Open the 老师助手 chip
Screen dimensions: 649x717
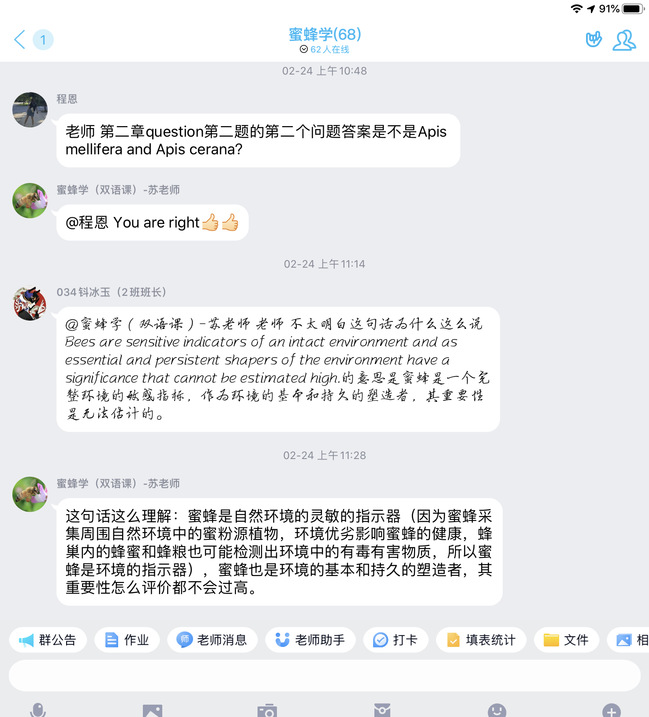coord(309,640)
